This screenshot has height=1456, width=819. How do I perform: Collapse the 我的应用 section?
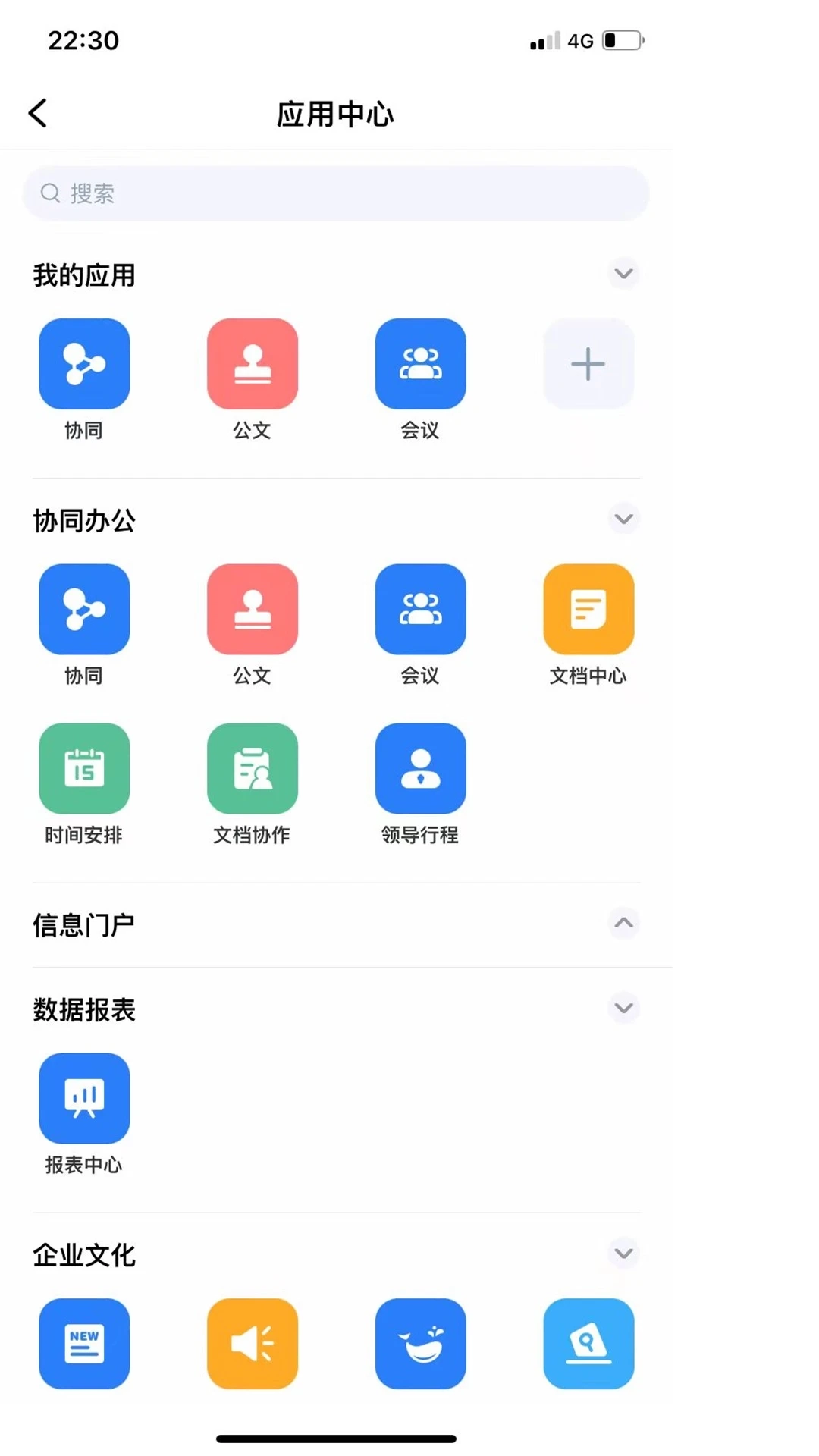[624, 274]
